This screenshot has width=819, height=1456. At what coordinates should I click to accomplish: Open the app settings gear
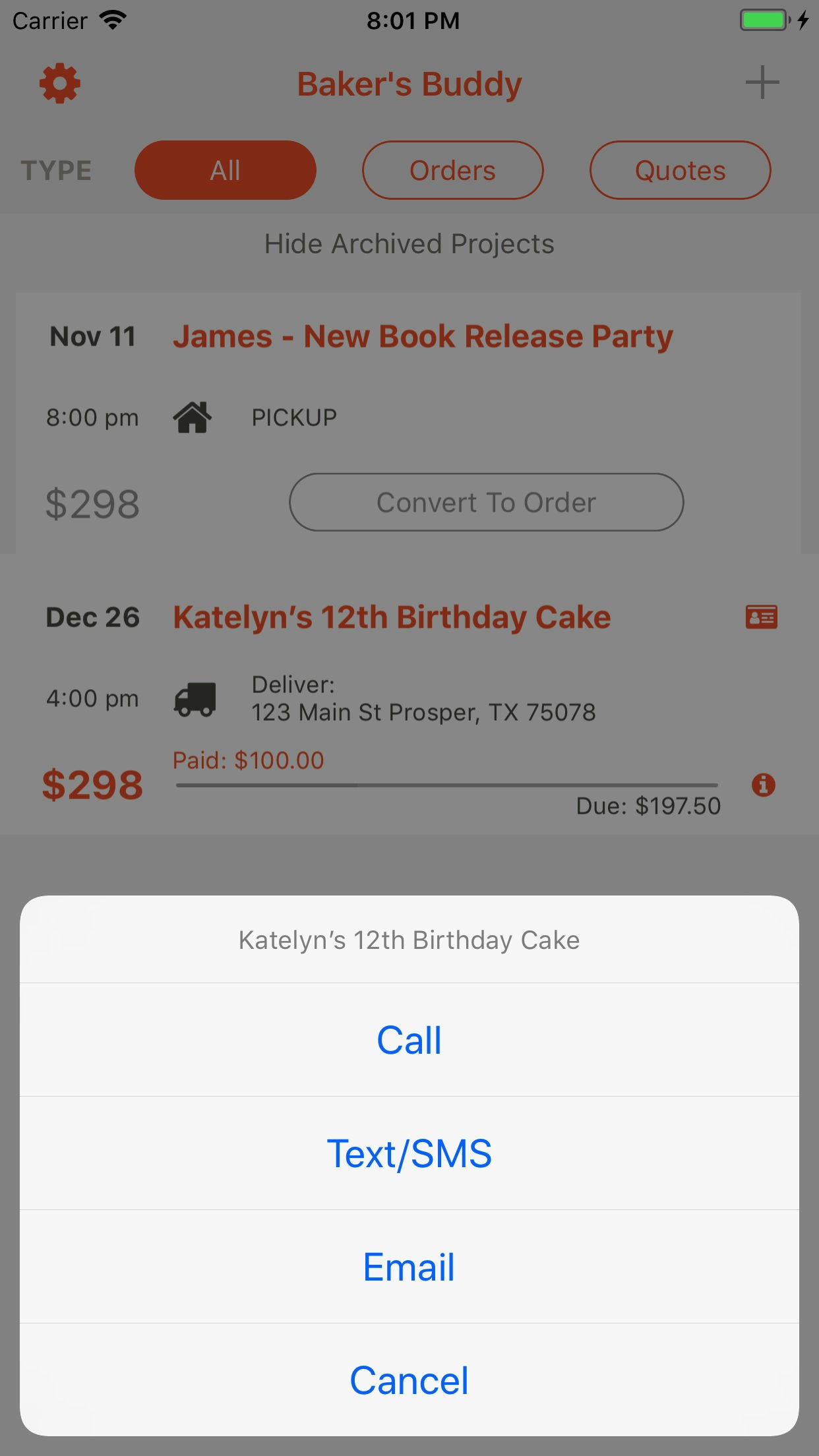coord(60,83)
